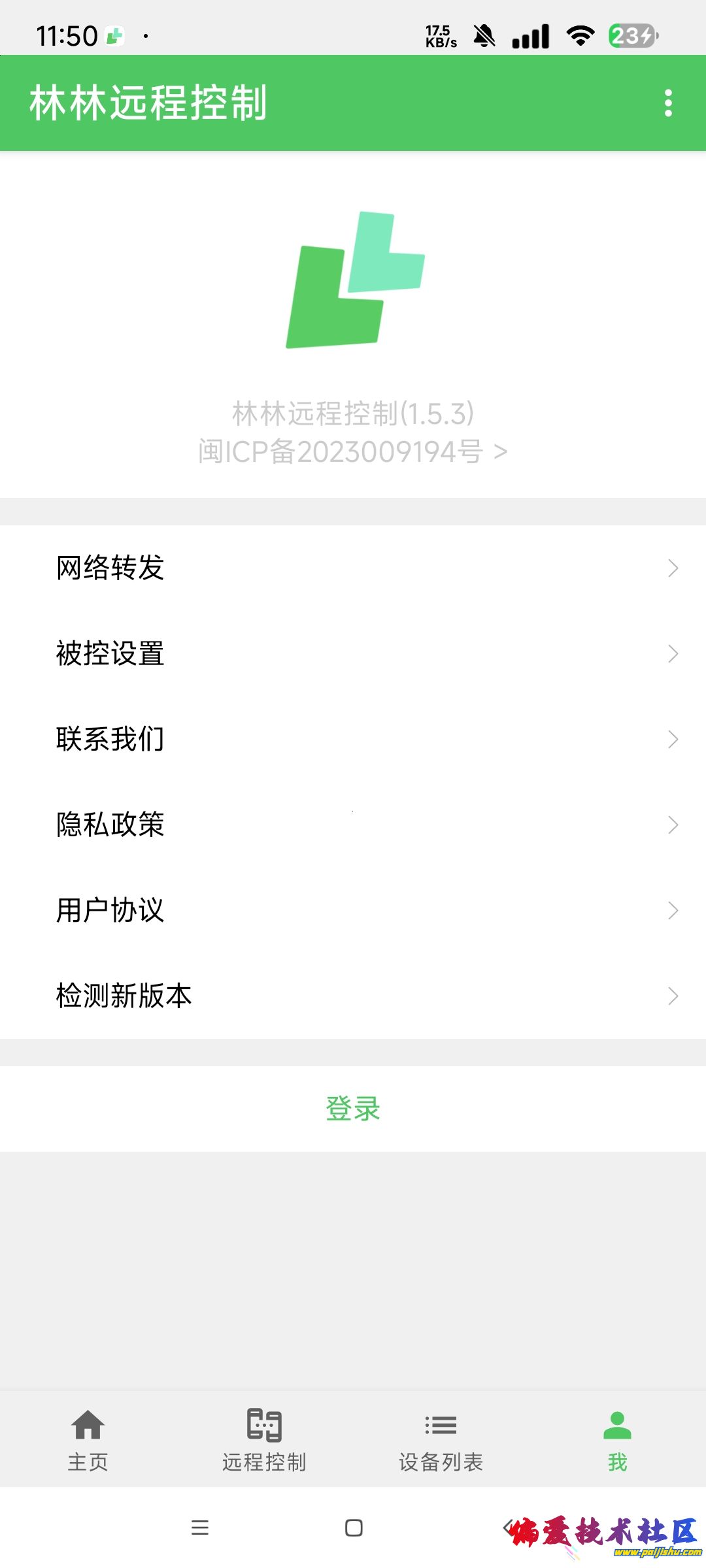Tap the system home button
706x1568 pixels.
[354, 1527]
